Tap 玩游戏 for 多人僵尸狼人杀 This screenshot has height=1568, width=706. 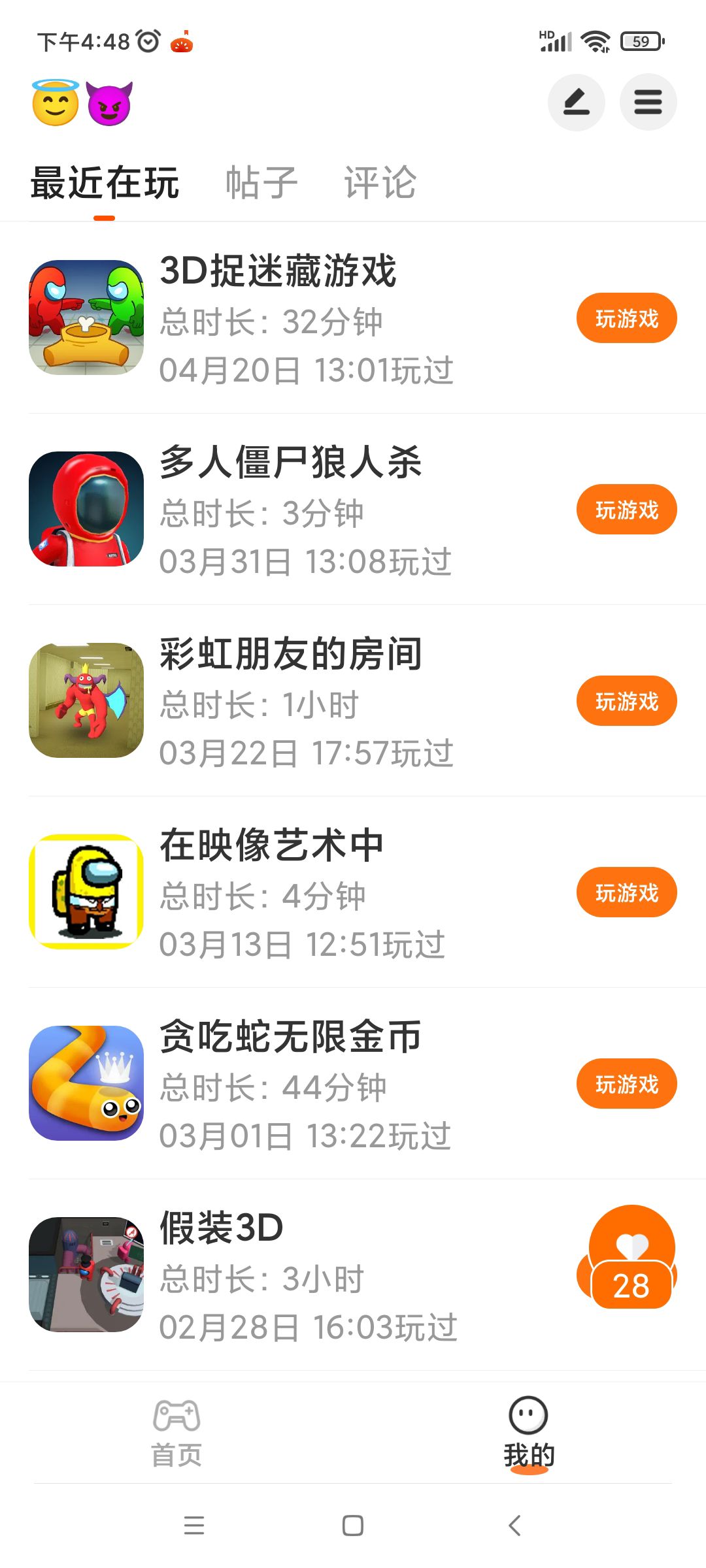(x=626, y=510)
